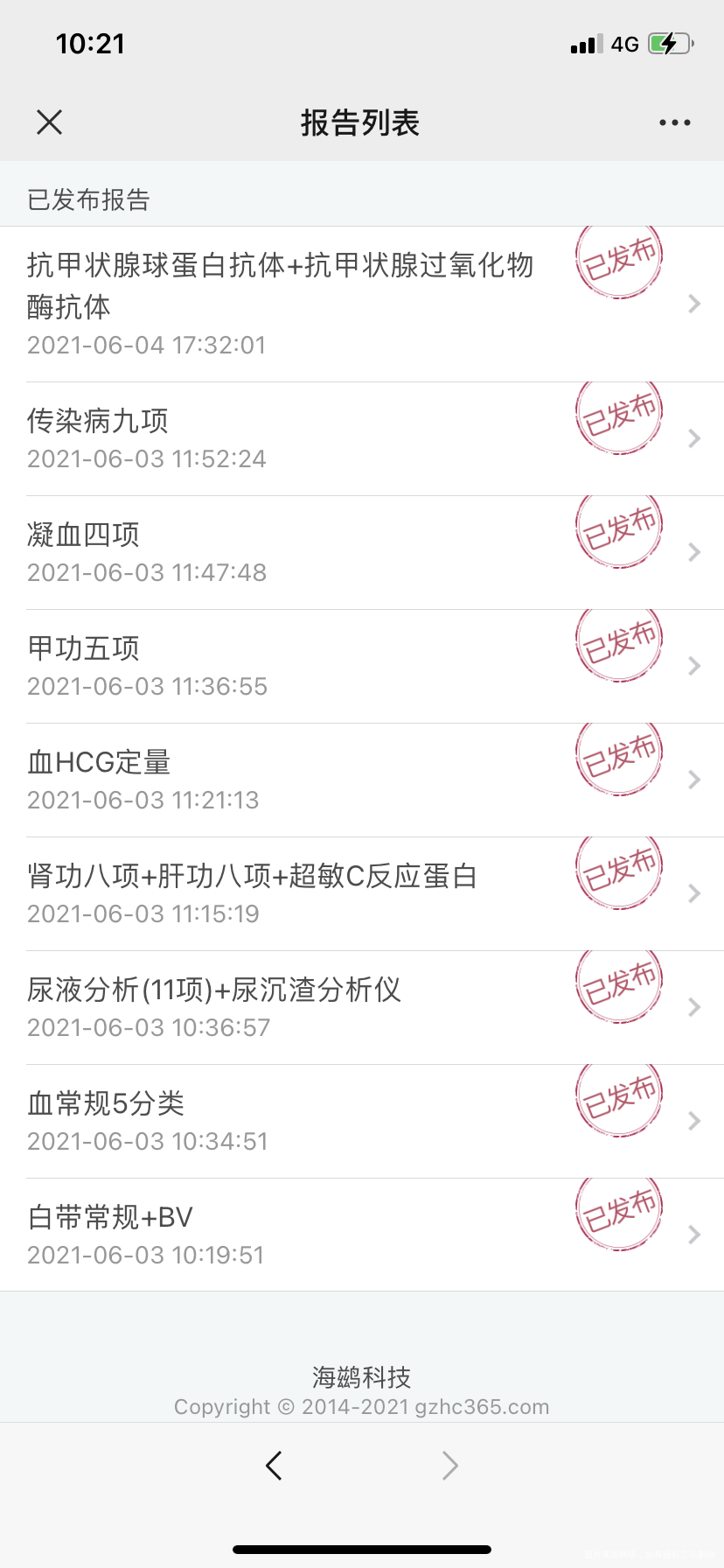Click the 已发布 stamp on 白带常规+BV report
Screen dimensions: 724x1568
[x=618, y=1211]
